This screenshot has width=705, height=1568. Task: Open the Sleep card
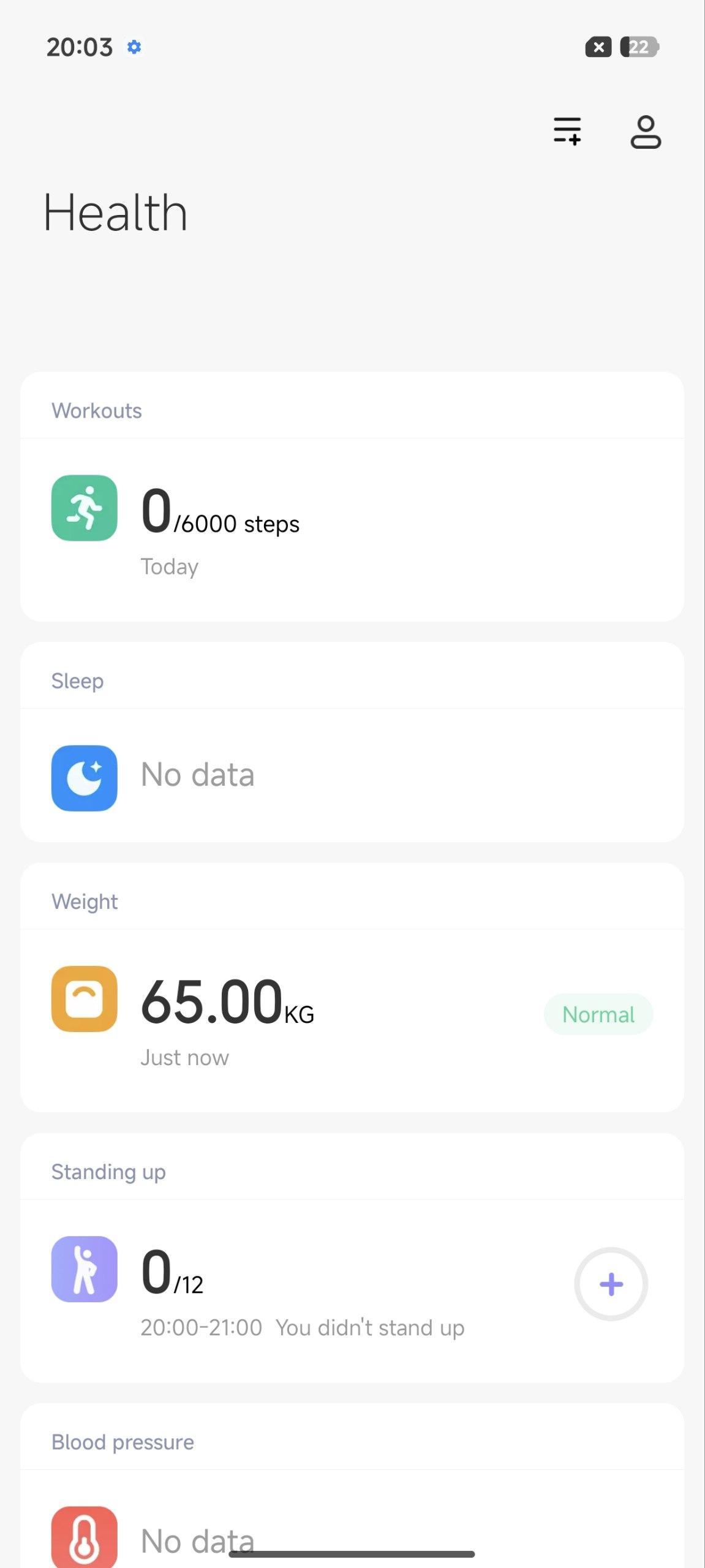352,774
